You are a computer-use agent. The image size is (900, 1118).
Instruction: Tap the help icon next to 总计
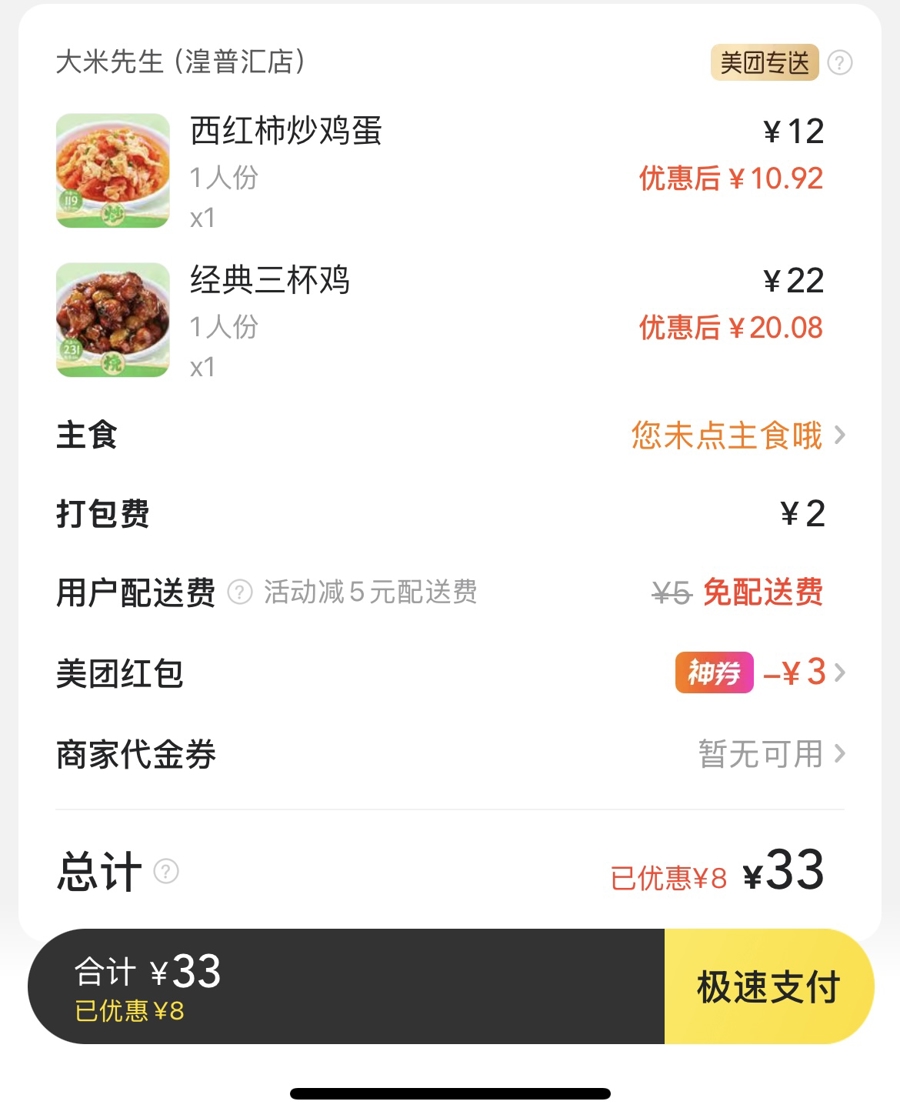click(x=166, y=872)
